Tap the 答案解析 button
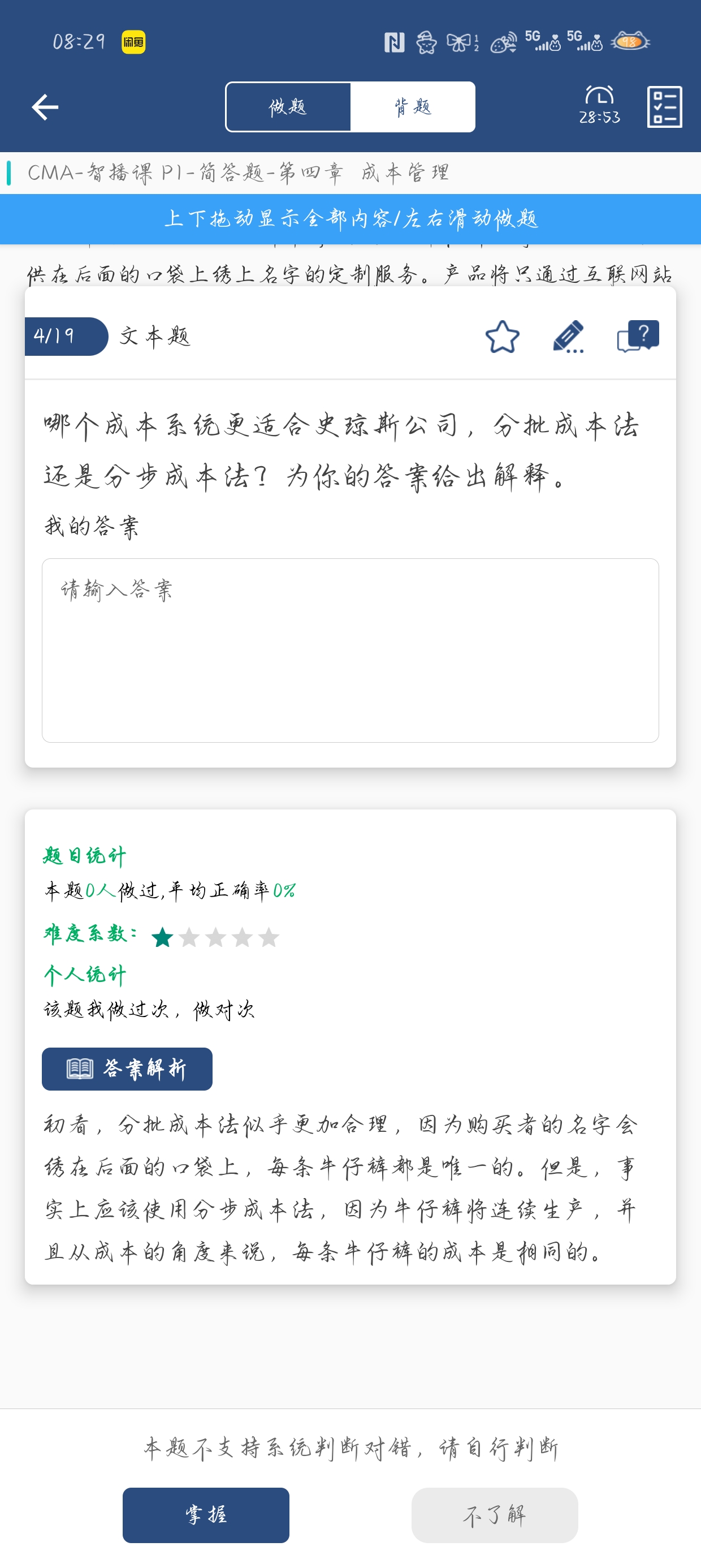Screen dimensions: 701x1568 pyautogui.click(x=127, y=1069)
